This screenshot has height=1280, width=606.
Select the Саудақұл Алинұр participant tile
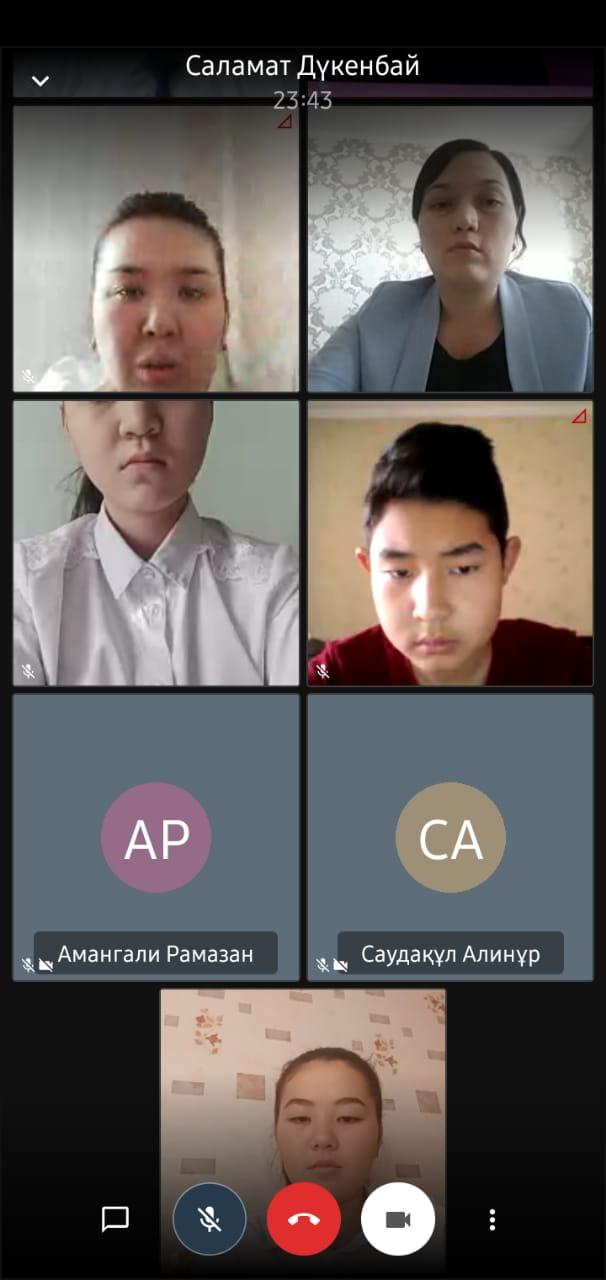point(450,837)
